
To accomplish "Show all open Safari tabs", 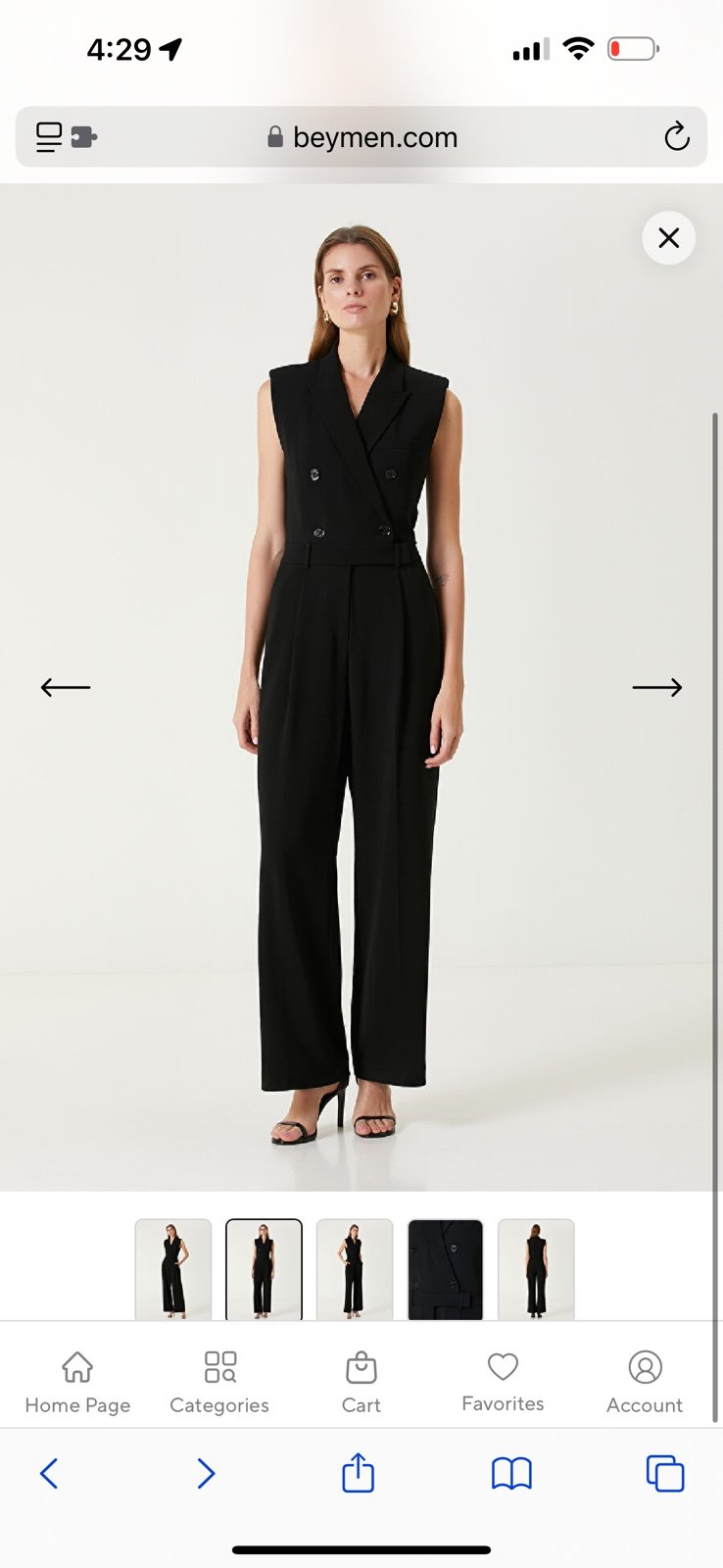I will (x=665, y=1473).
